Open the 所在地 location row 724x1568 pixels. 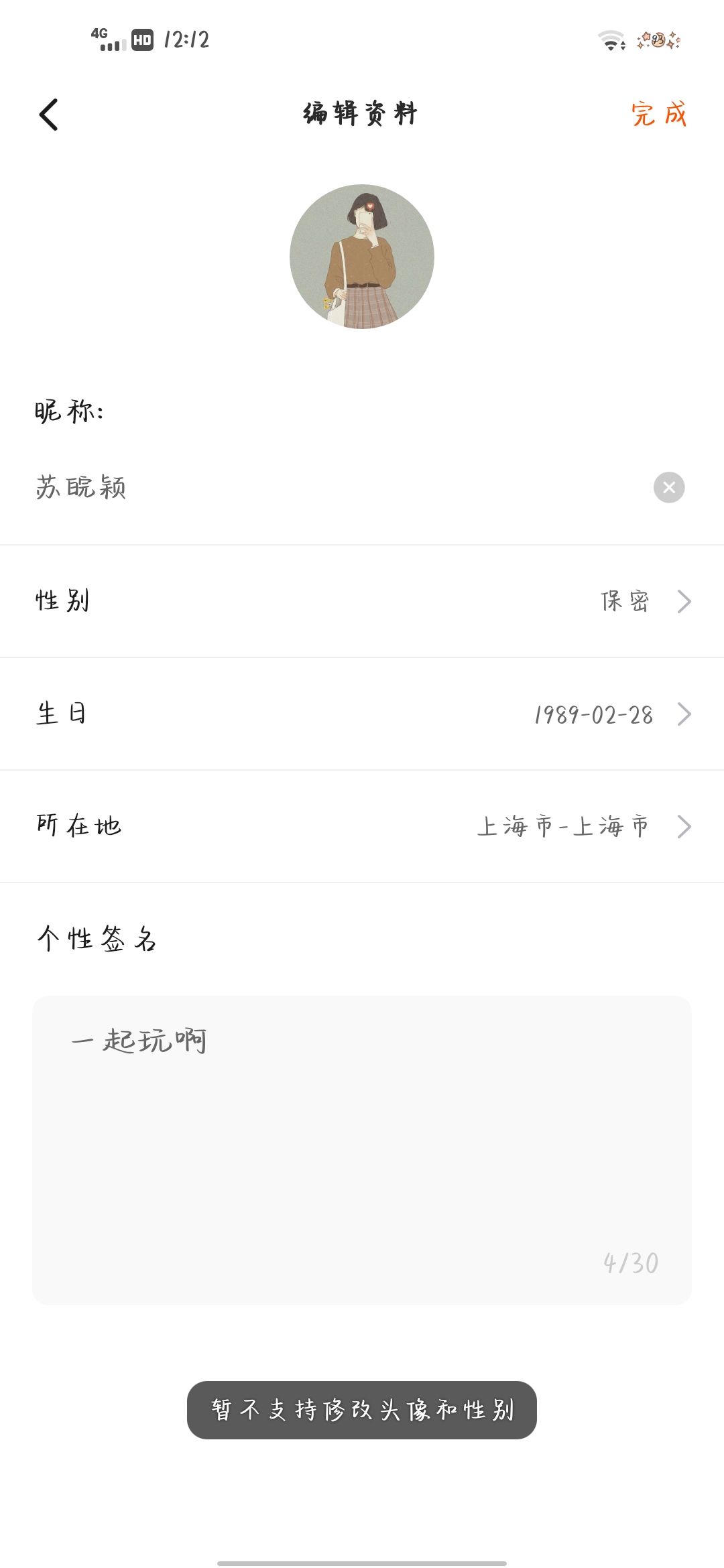click(x=362, y=826)
